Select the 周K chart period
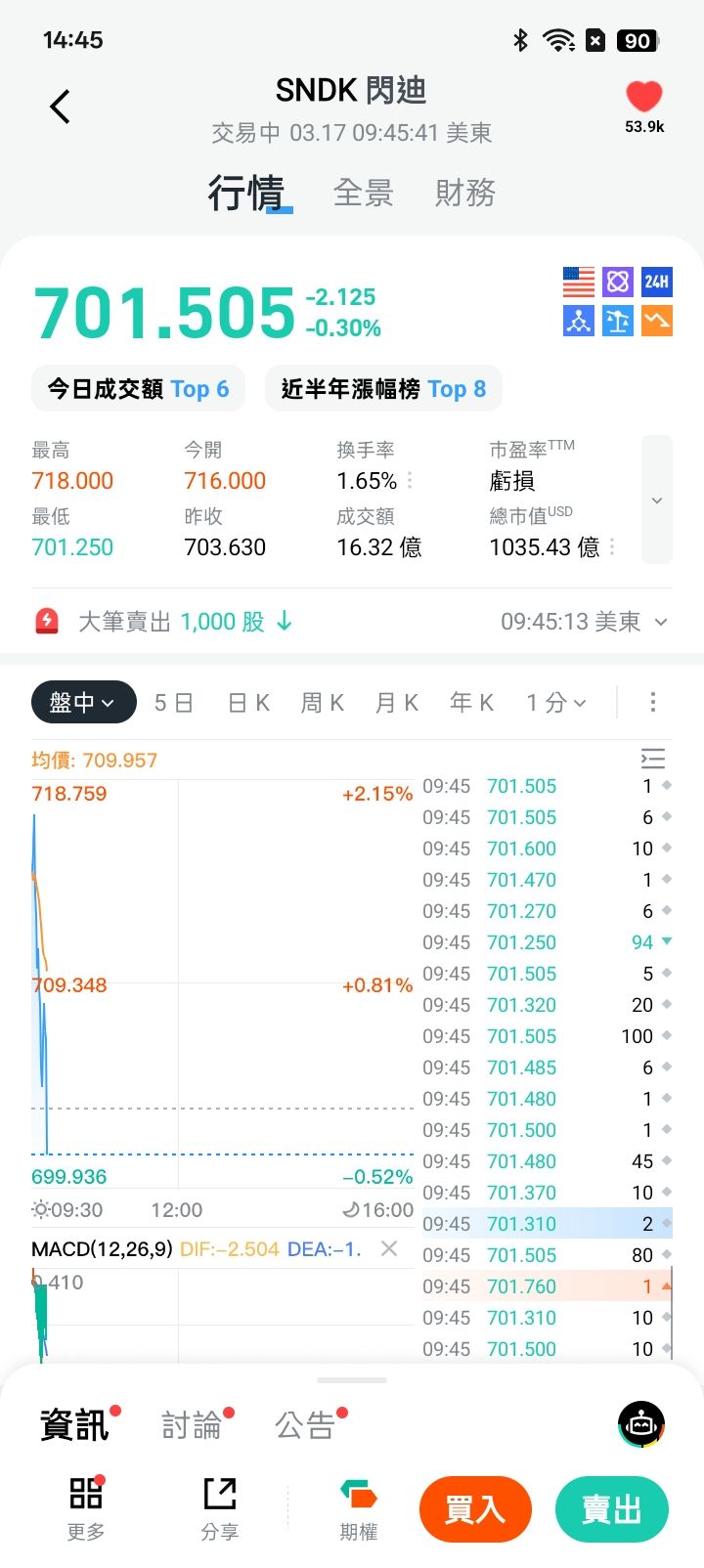This screenshot has width=704, height=1568. click(x=323, y=702)
